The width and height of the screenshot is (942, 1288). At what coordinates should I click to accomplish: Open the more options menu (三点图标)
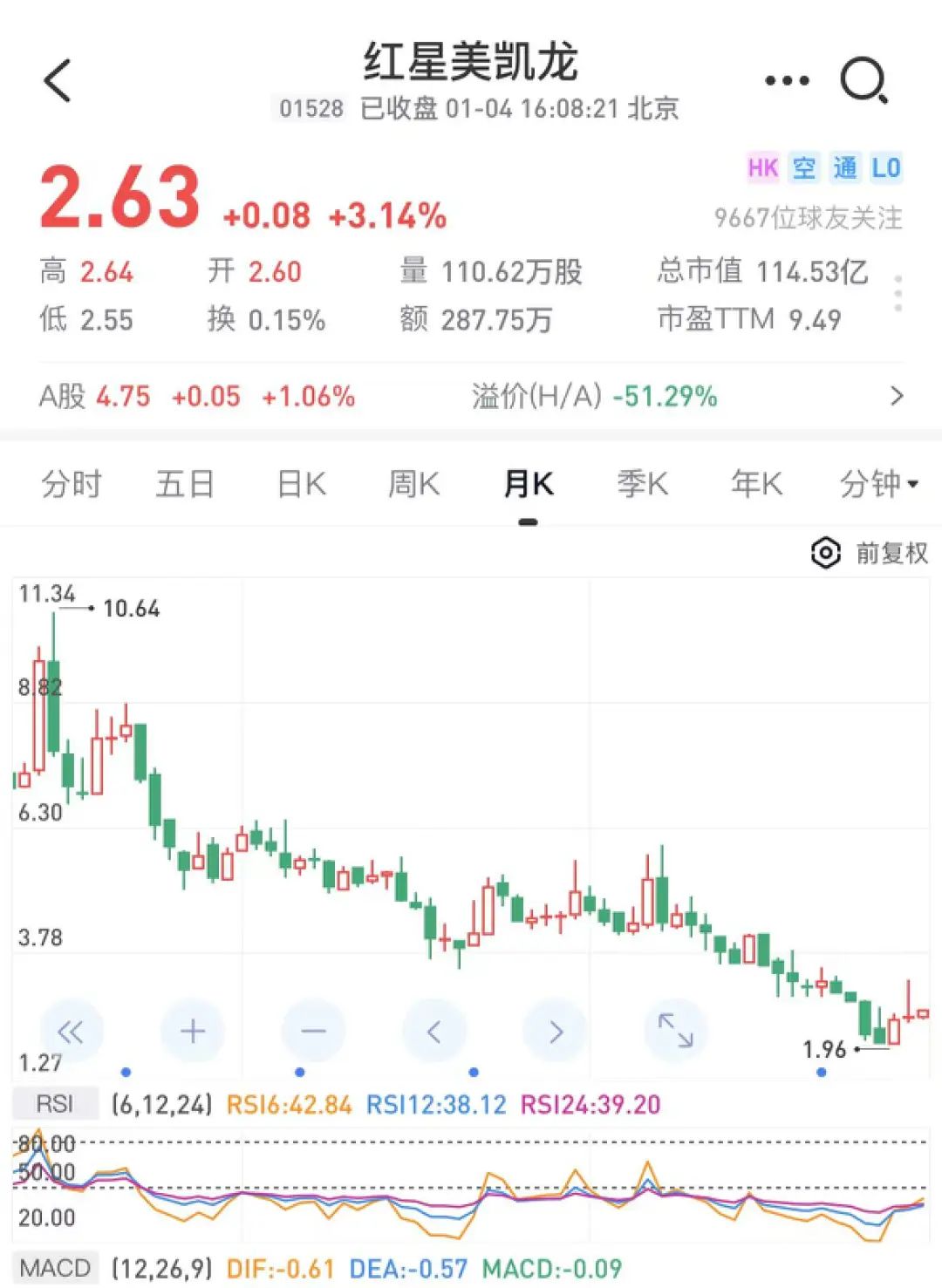[784, 78]
